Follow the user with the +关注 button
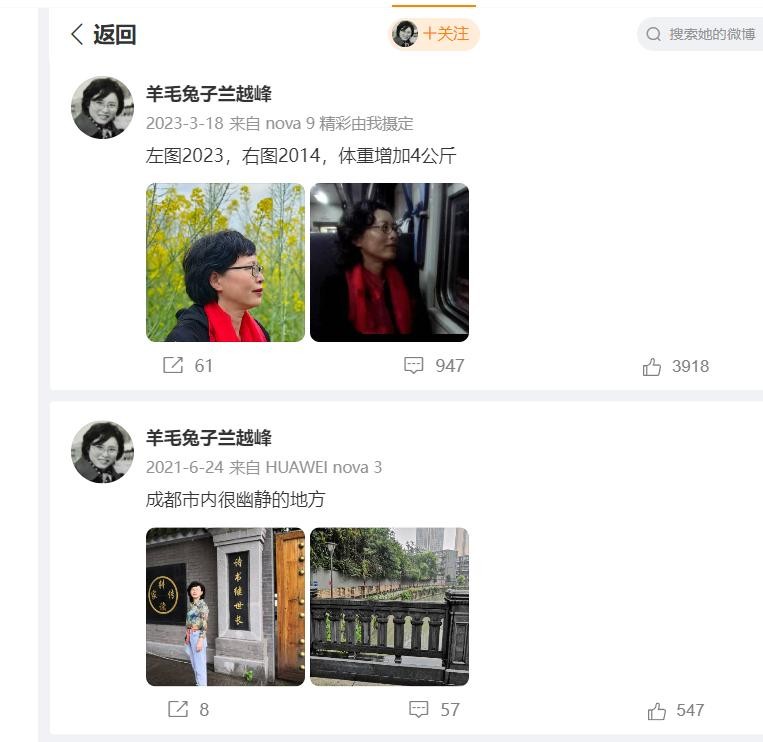Image resolution: width=763 pixels, height=742 pixels. pyautogui.click(x=434, y=34)
